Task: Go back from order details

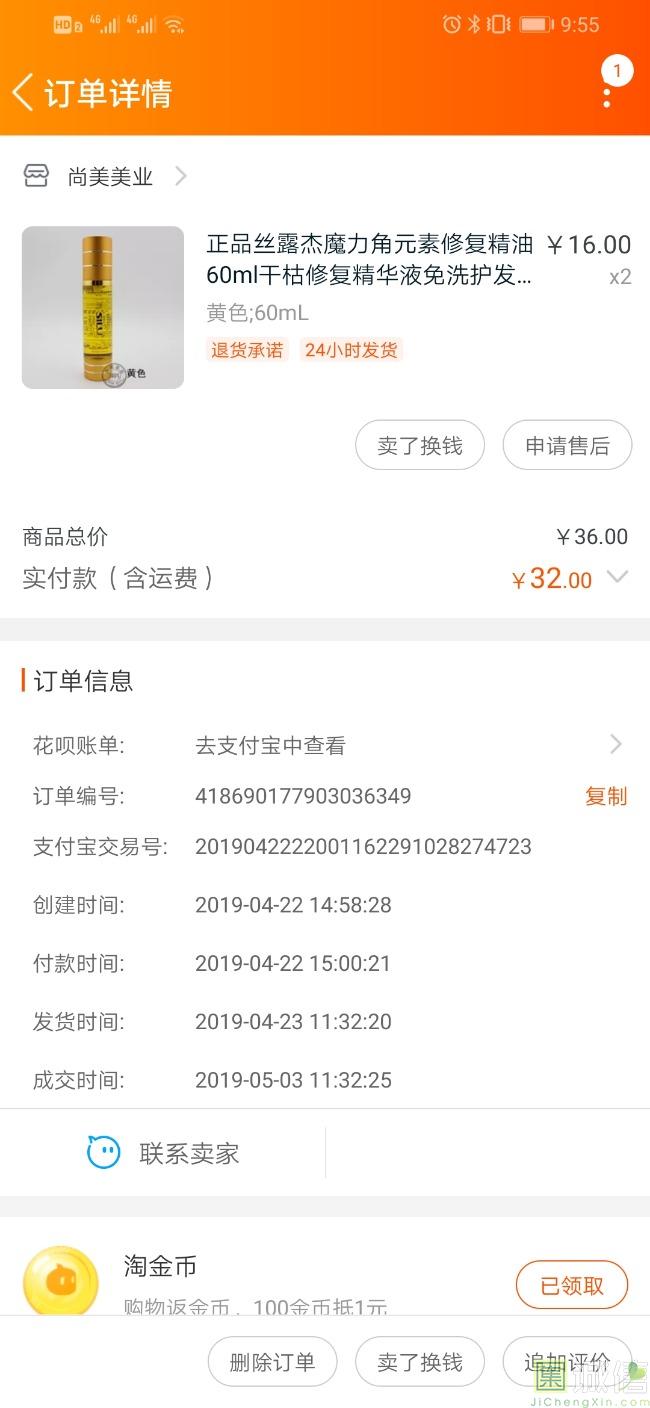Action: tap(24, 93)
